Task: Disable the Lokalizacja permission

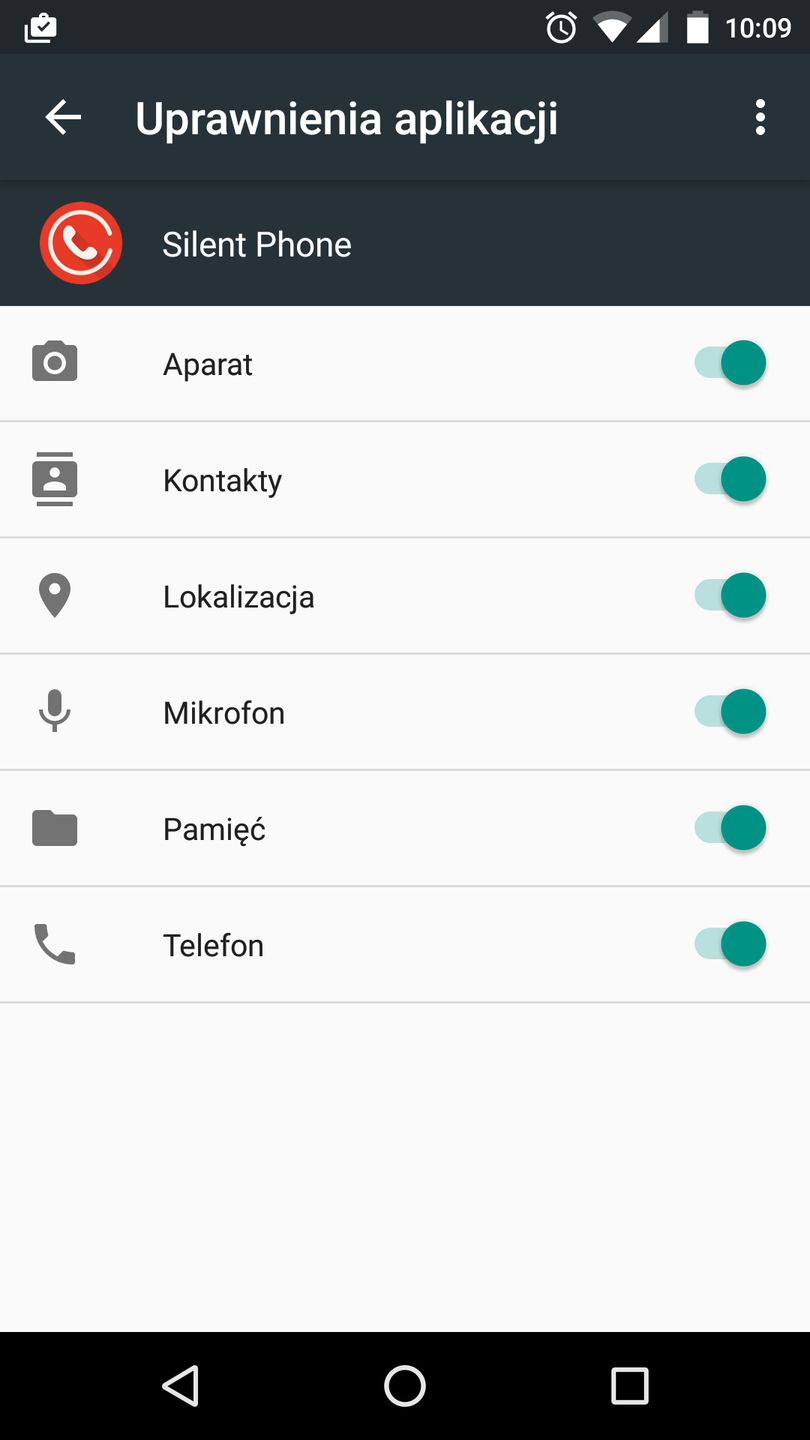Action: coord(730,594)
